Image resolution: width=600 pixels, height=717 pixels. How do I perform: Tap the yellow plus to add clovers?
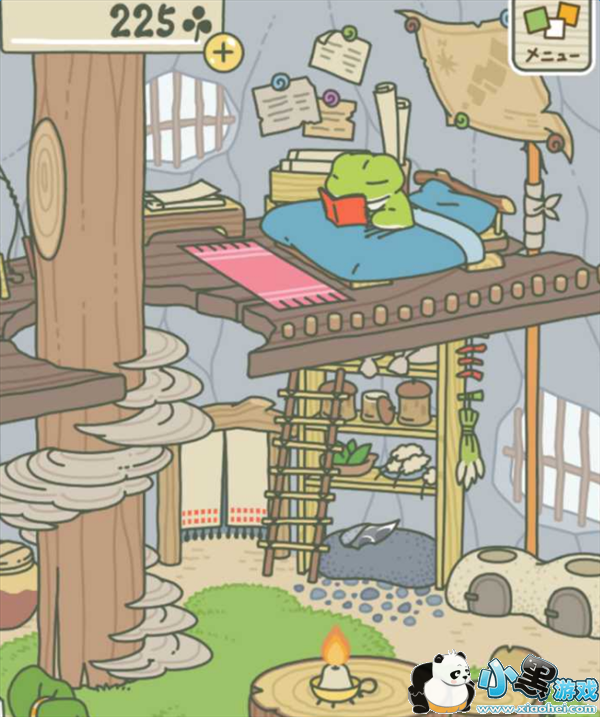click(x=224, y=53)
